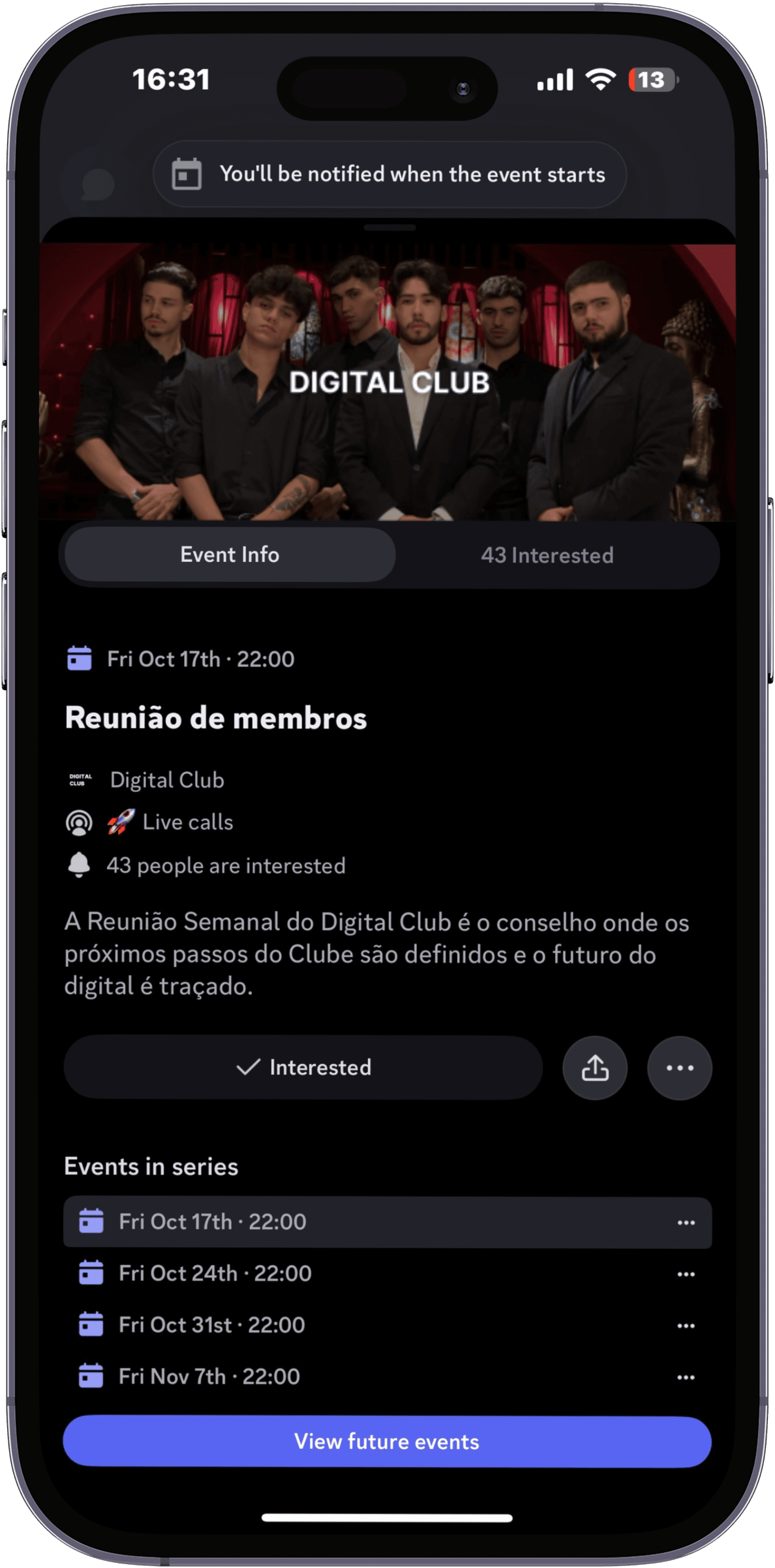Switch to the Event Info tab
The width and height of the screenshot is (775, 1568).
(x=229, y=555)
